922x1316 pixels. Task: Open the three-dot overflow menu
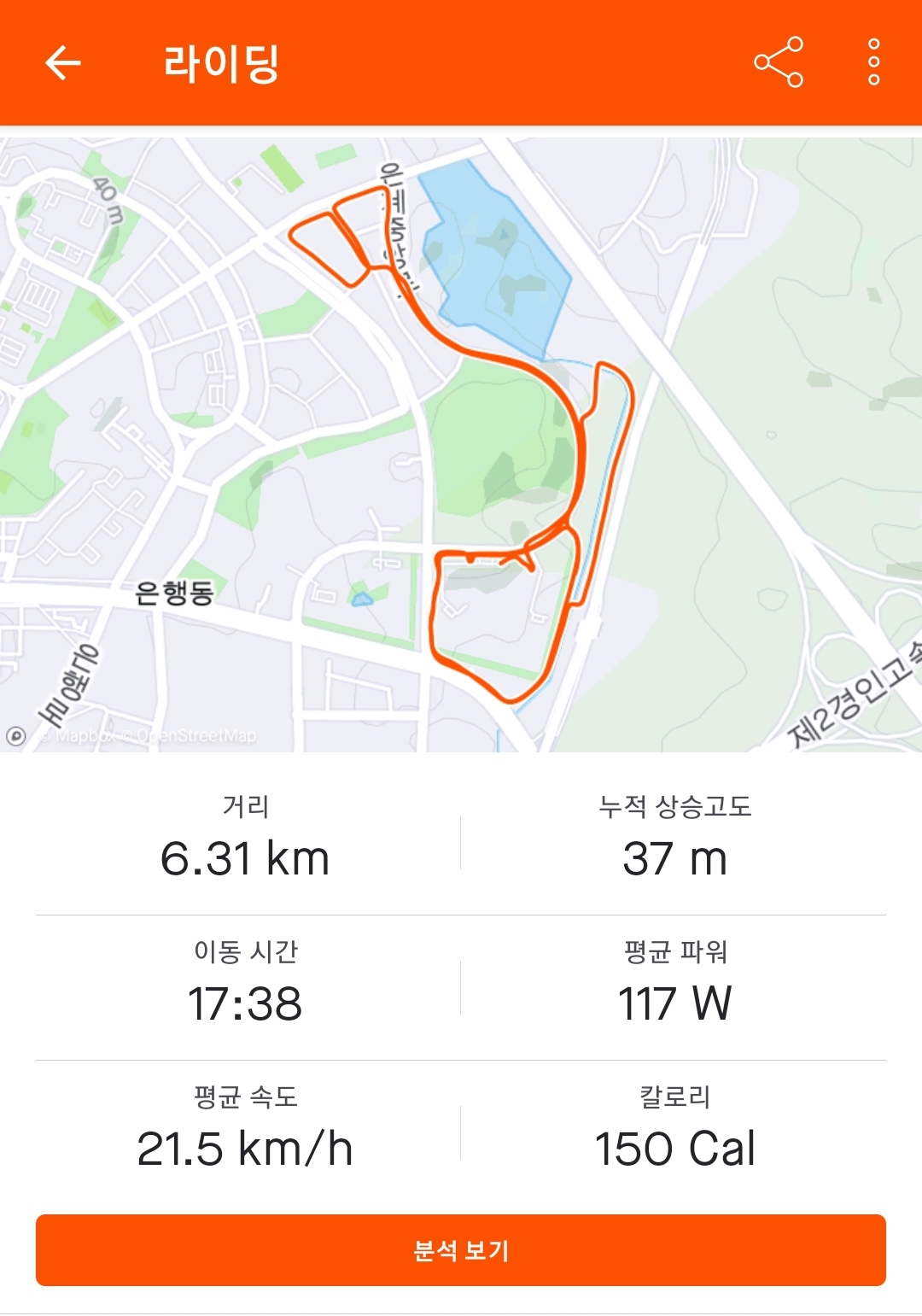(873, 62)
